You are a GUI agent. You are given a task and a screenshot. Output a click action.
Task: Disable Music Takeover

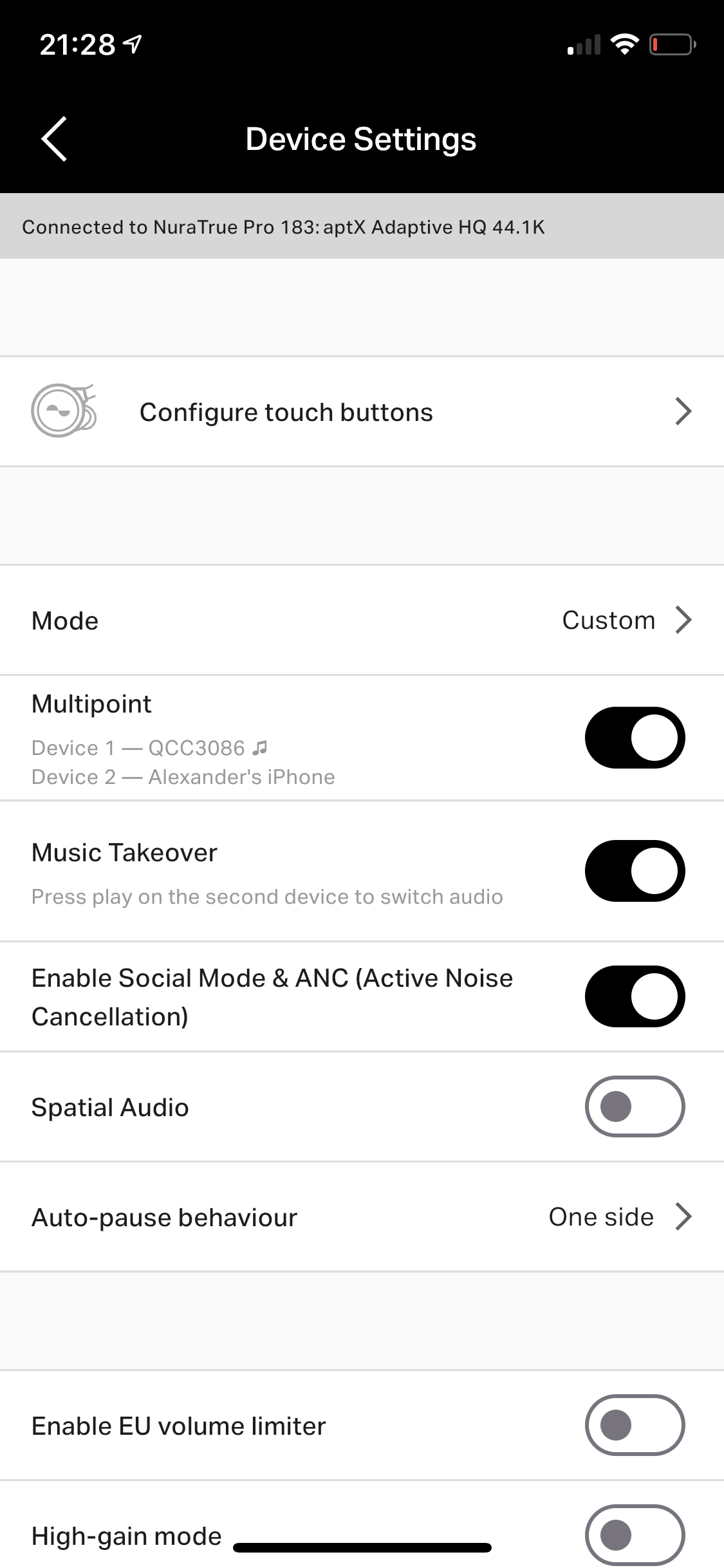pyautogui.click(x=635, y=871)
